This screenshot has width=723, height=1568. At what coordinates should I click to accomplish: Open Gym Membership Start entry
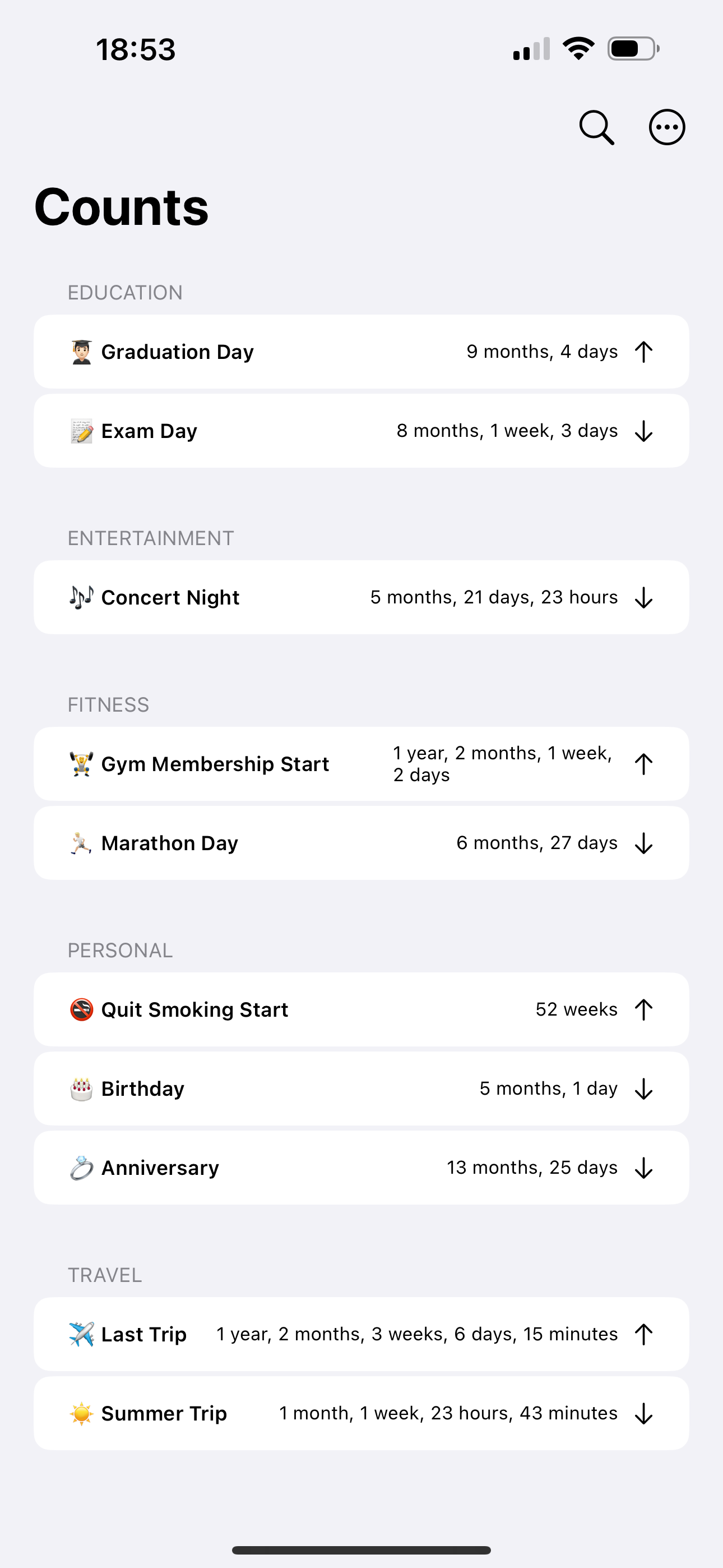[x=361, y=764]
